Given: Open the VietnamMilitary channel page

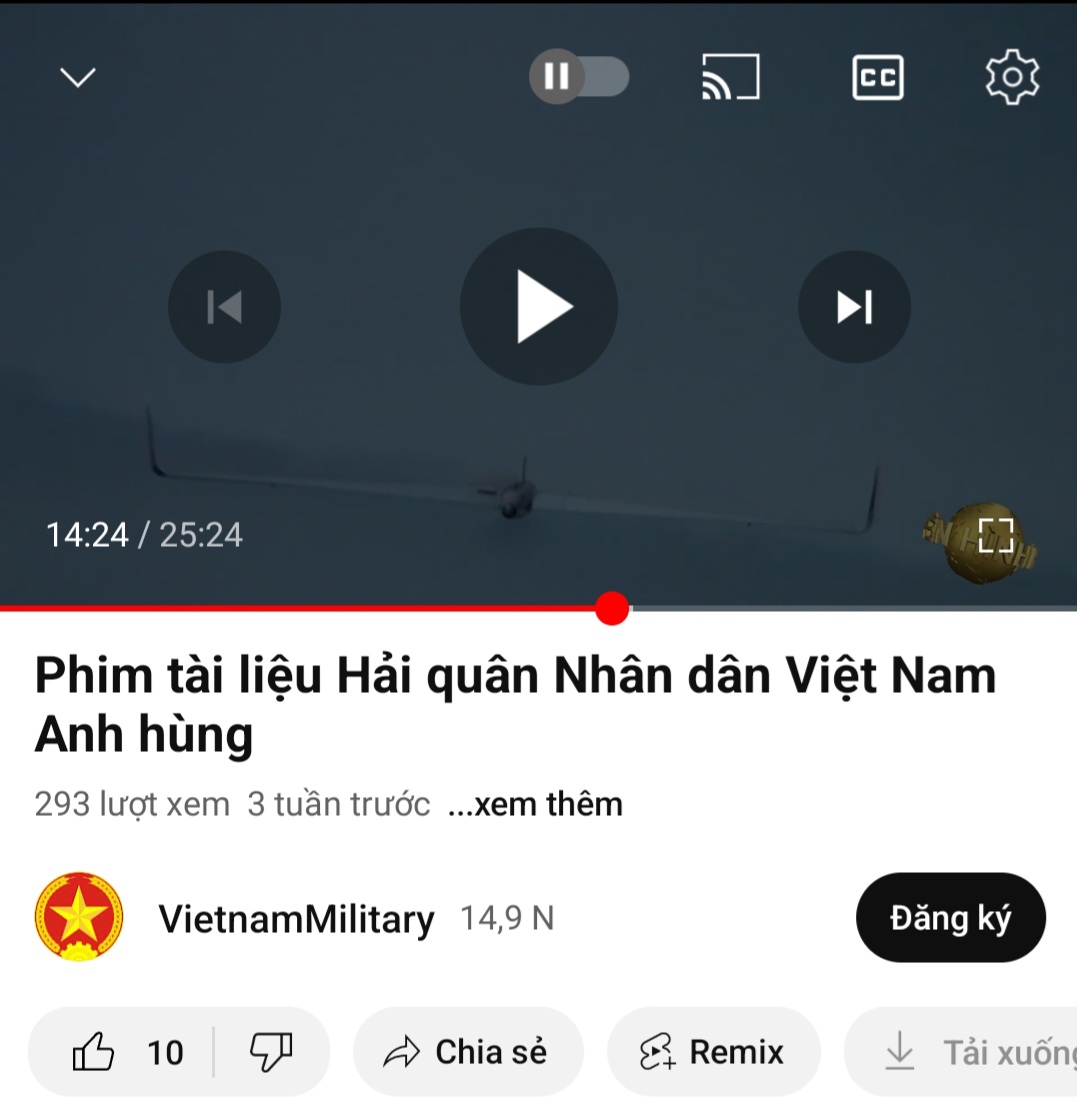Looking at the screenshot, I should (x=296, y=917).
